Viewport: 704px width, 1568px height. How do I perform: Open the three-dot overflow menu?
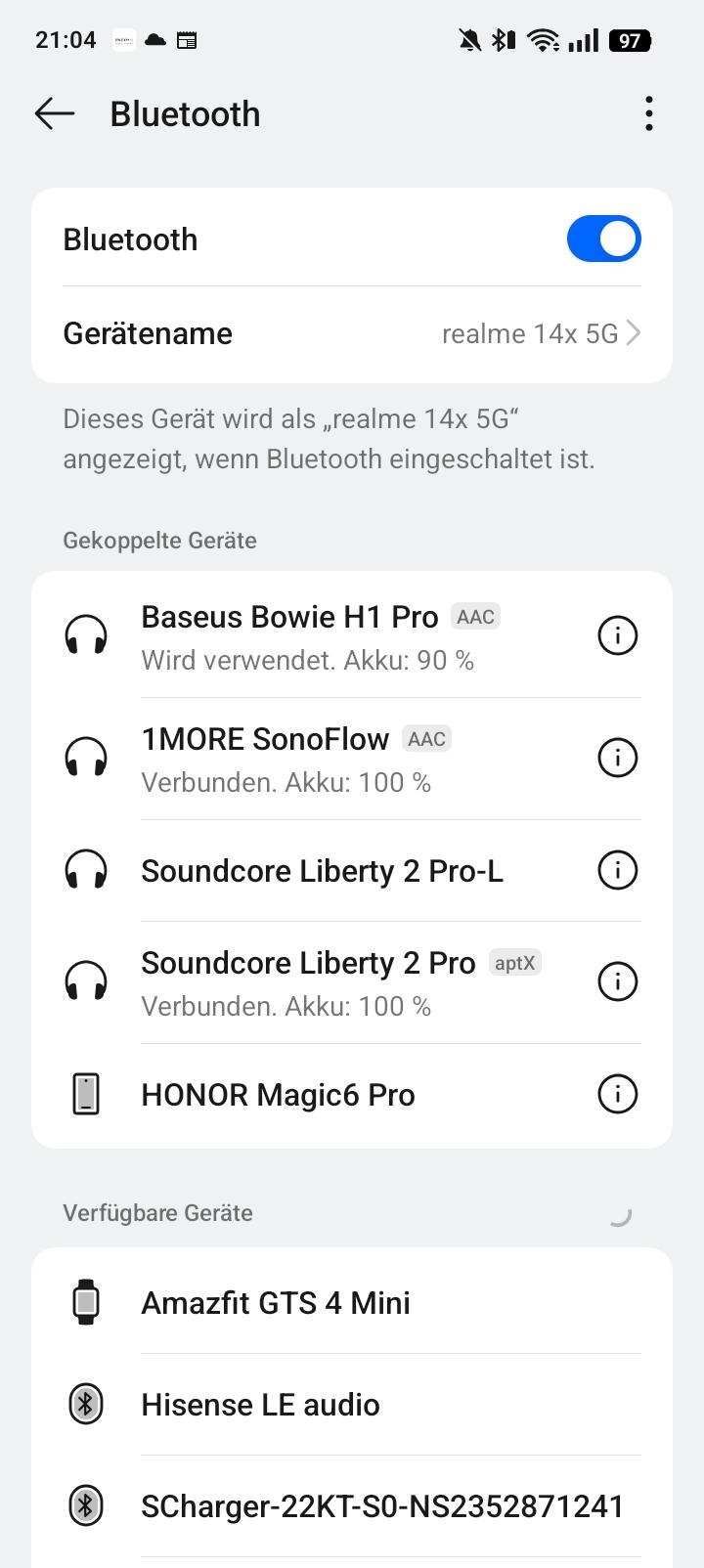click(x=649, y=114)
